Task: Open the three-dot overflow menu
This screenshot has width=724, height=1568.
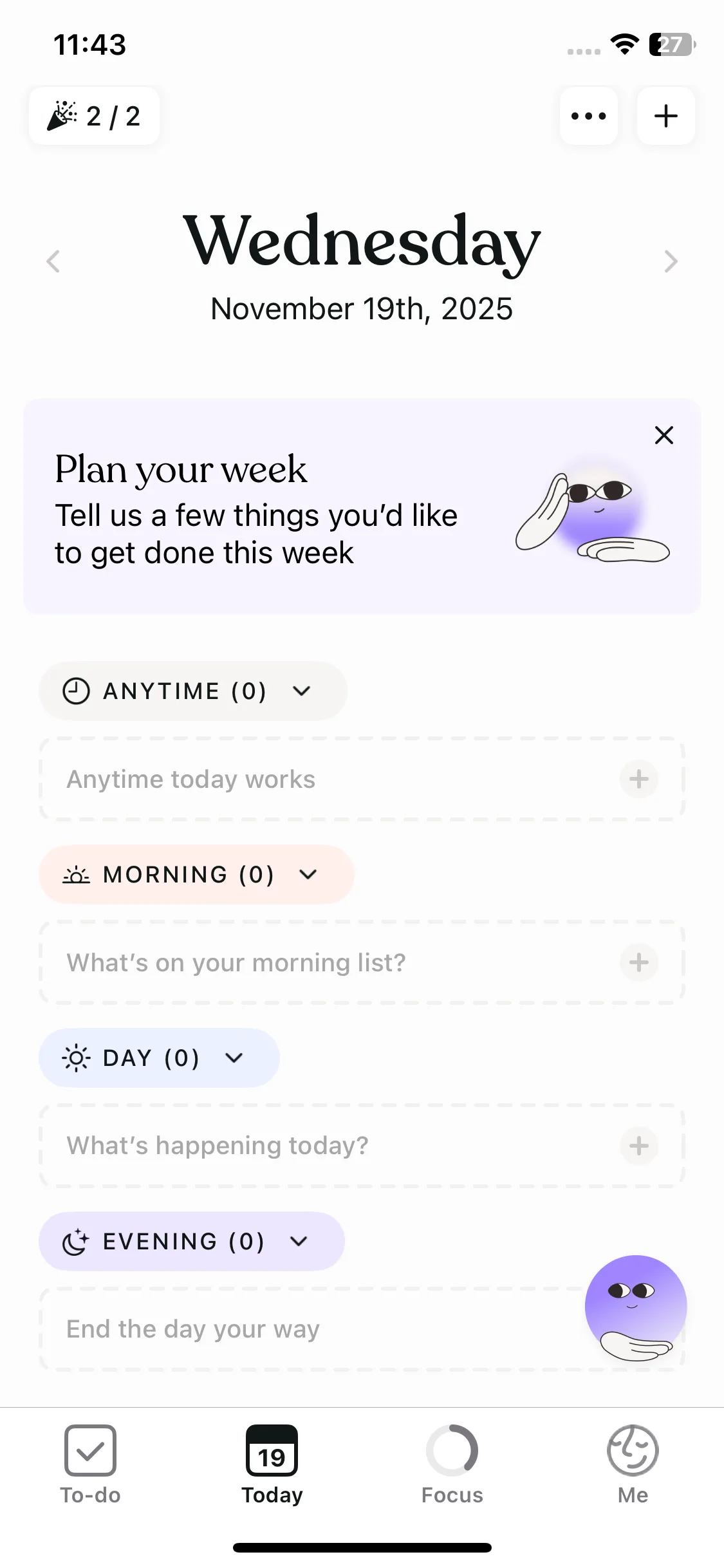Action: pos(588,117)
